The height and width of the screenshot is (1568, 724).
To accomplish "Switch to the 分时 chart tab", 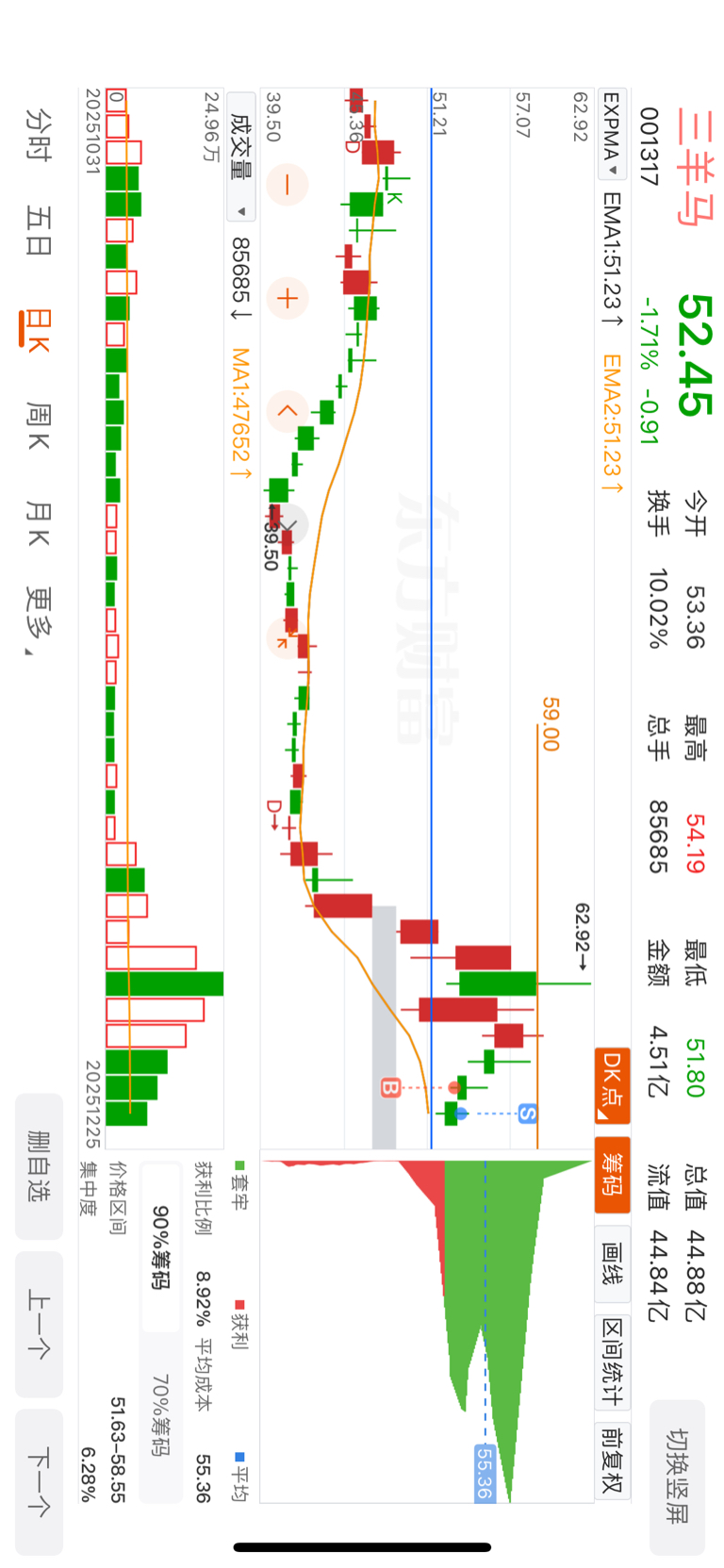I will (39, 134).
